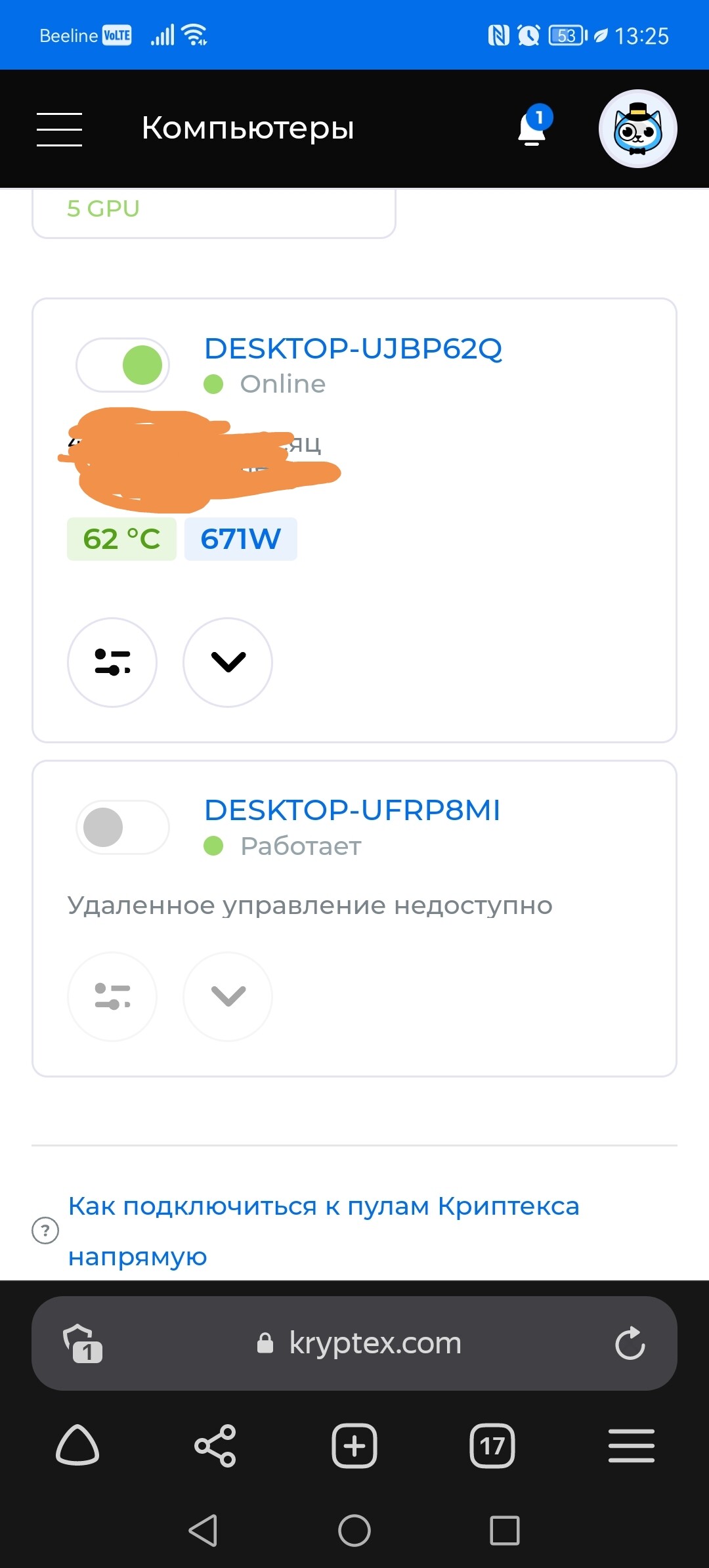The height and width of the screenshot is (1568, 709).
Task: Open the notifications bell
Action: (x=534, y=125)
